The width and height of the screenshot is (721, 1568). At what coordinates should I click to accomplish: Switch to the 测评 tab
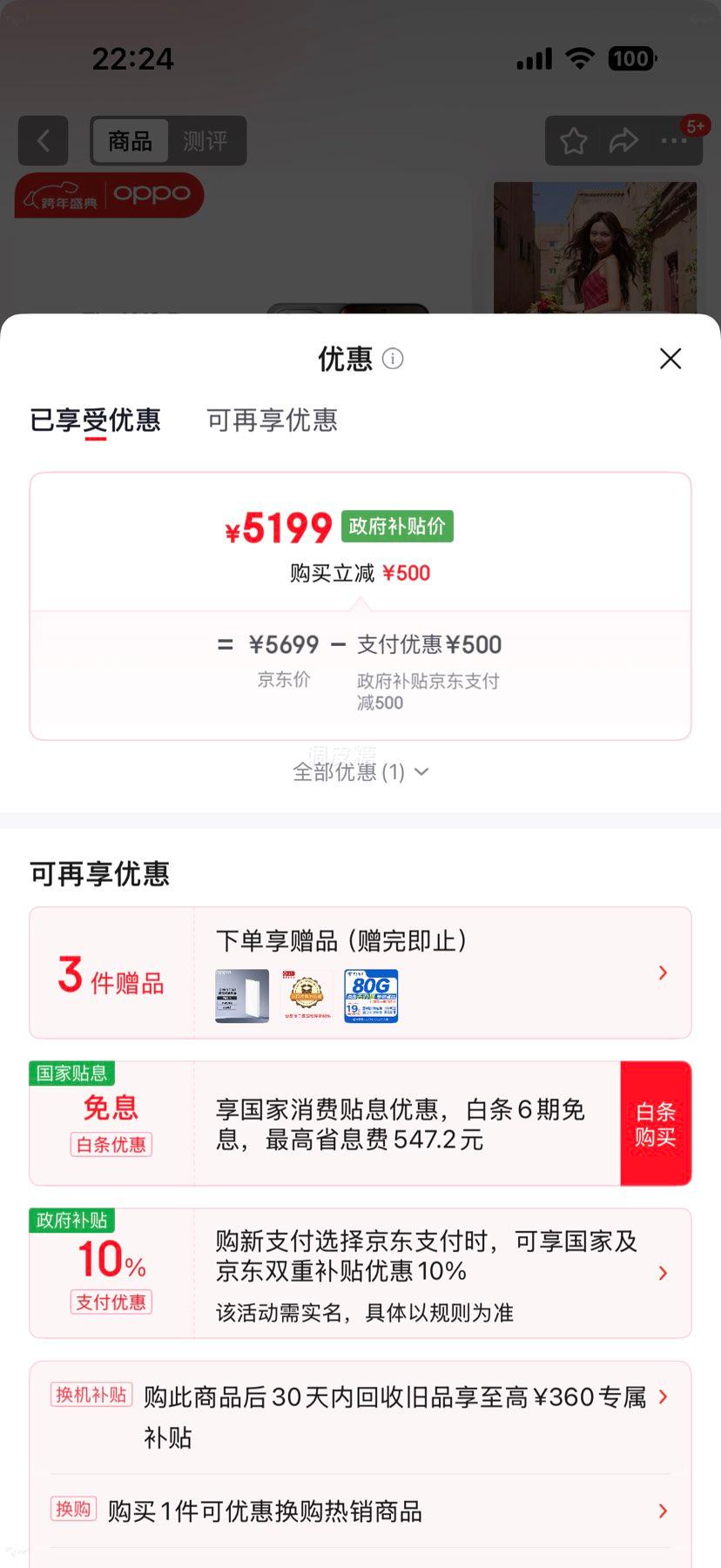(206, 141)
